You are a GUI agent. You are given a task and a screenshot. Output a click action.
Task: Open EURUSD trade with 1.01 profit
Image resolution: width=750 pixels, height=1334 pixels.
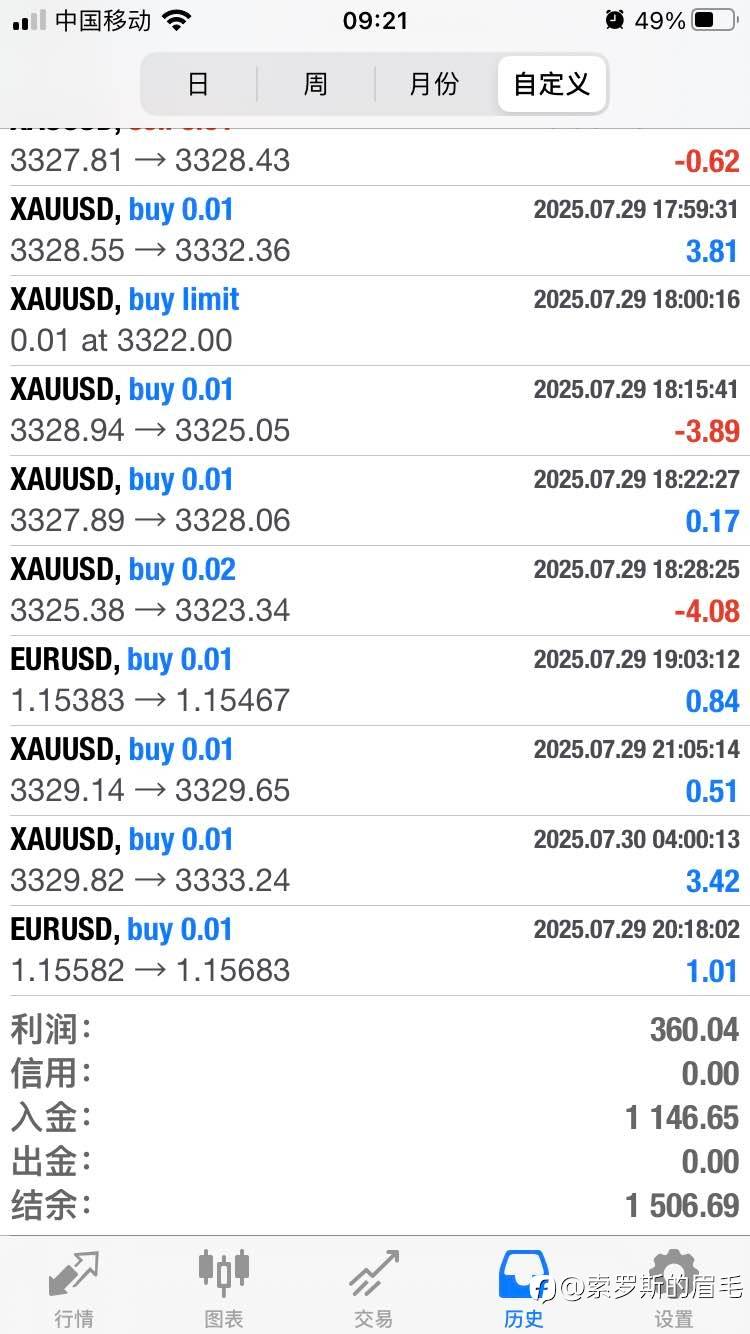pos(375,950)
